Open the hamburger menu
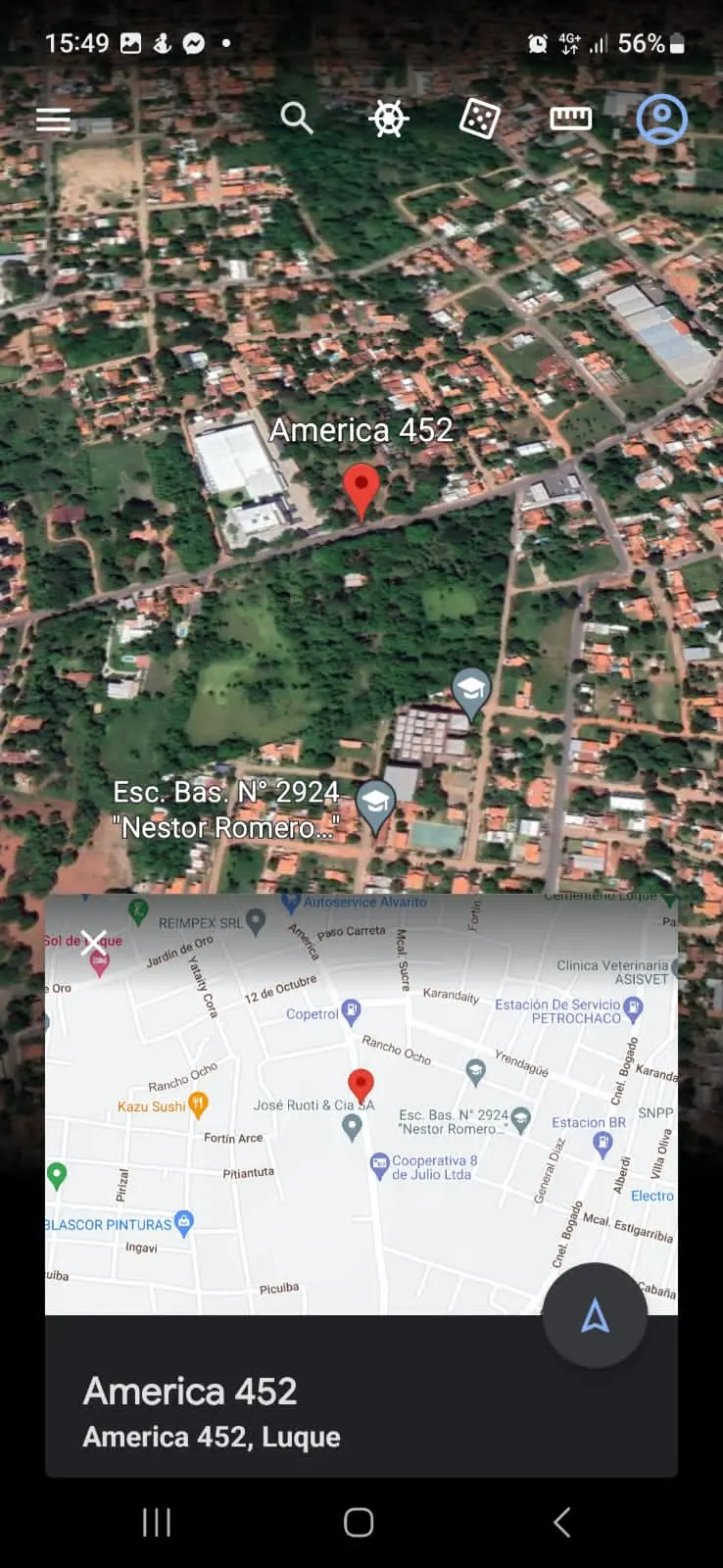This screenshot has height=1568, width=723. (53, 120)
